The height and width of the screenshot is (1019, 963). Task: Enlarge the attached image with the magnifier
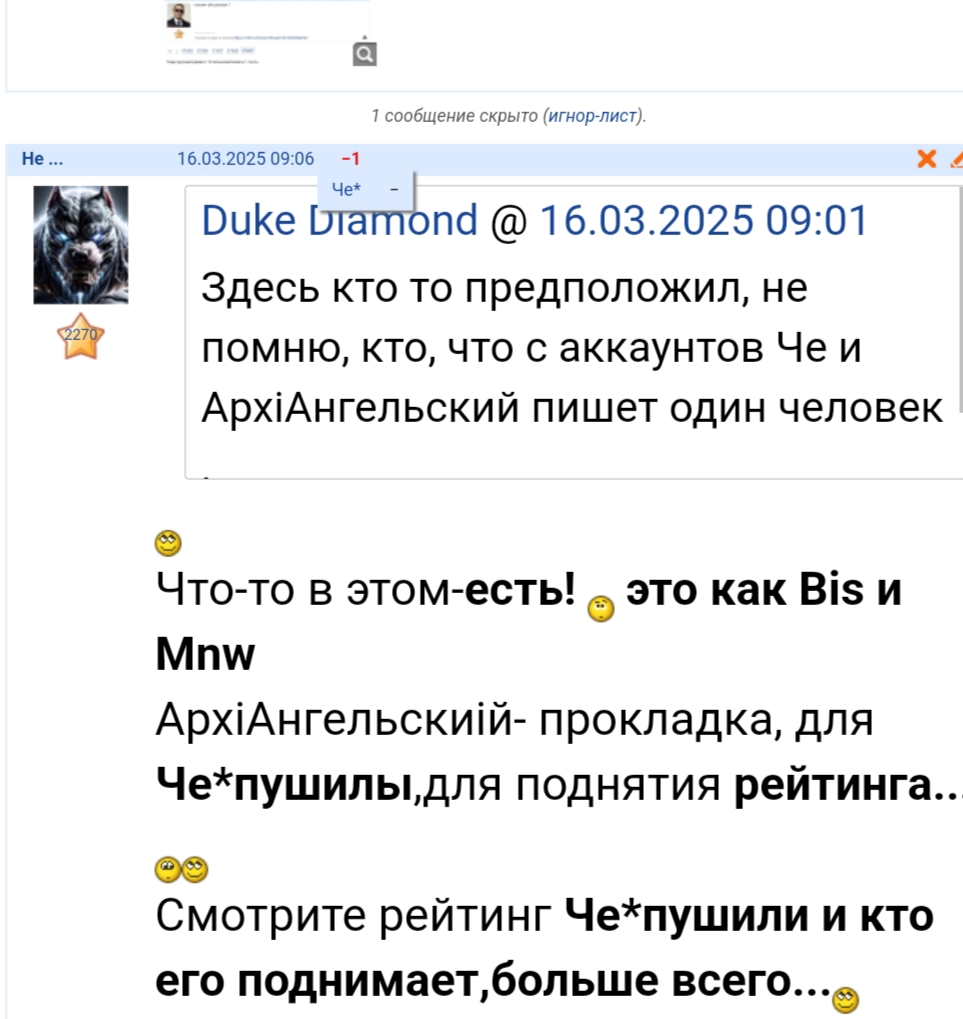[x=366, y=54]
